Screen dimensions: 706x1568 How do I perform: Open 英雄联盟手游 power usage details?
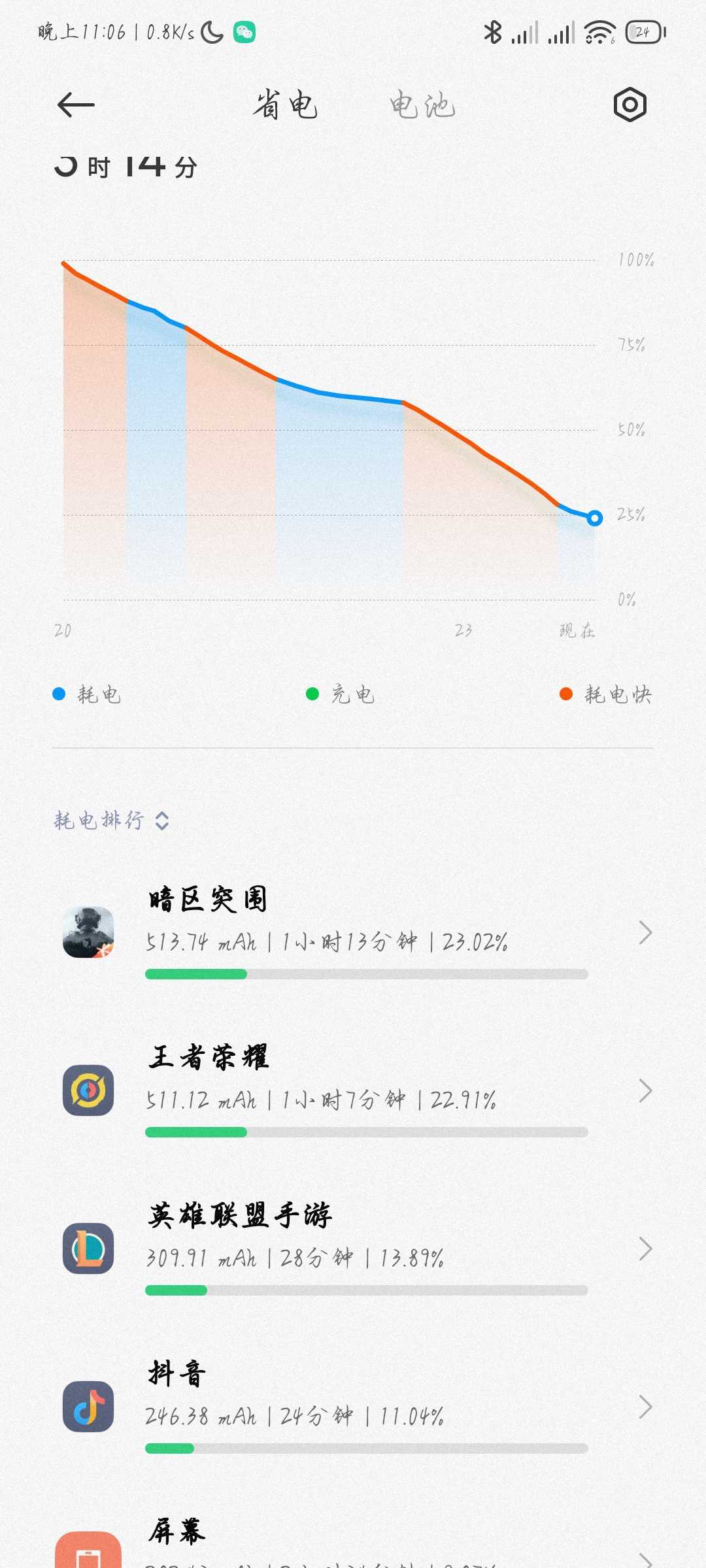353,1249
